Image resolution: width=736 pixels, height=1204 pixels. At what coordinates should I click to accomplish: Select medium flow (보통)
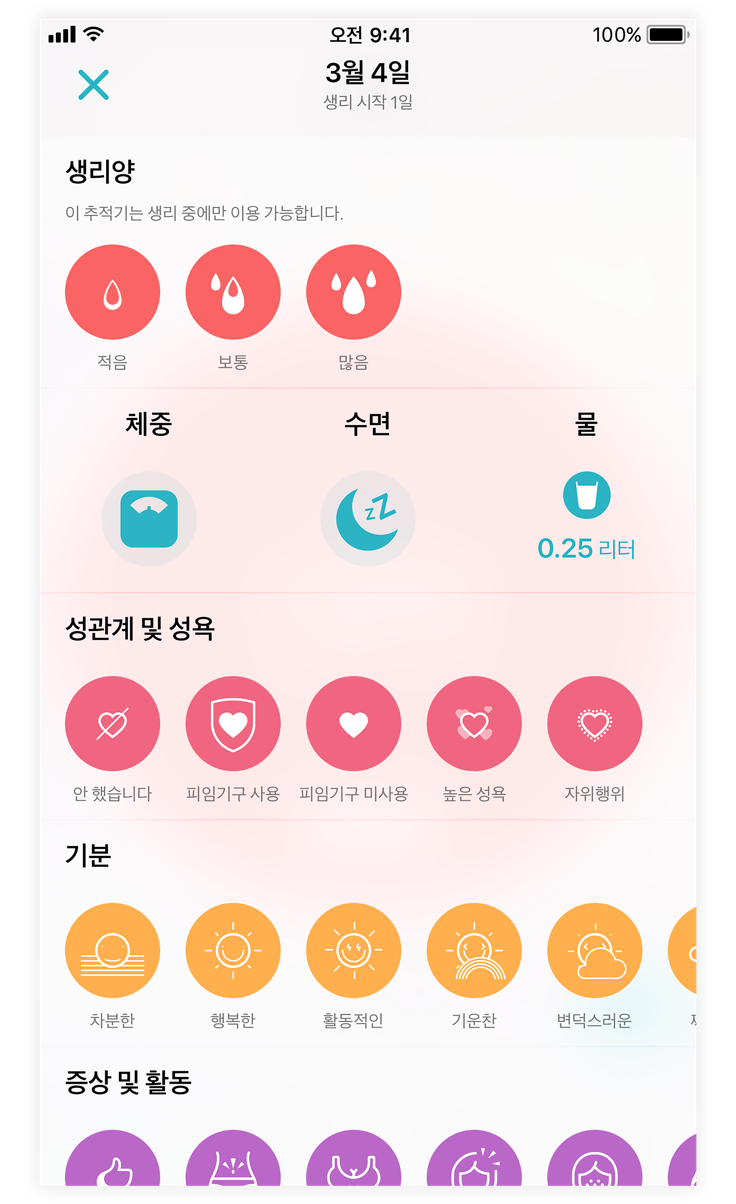[233, 292]
